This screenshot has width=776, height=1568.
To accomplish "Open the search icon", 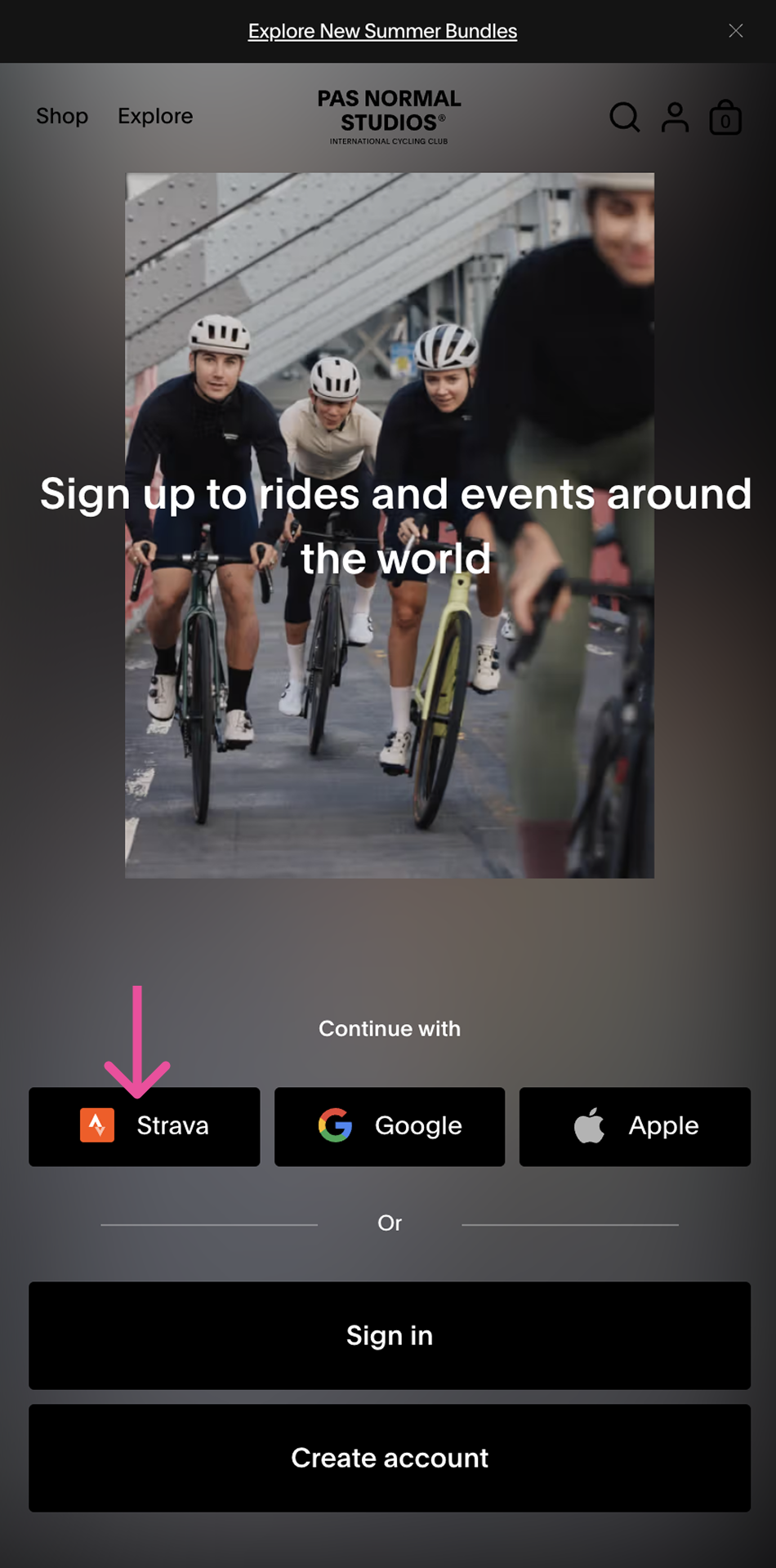I will pos(624,117).
